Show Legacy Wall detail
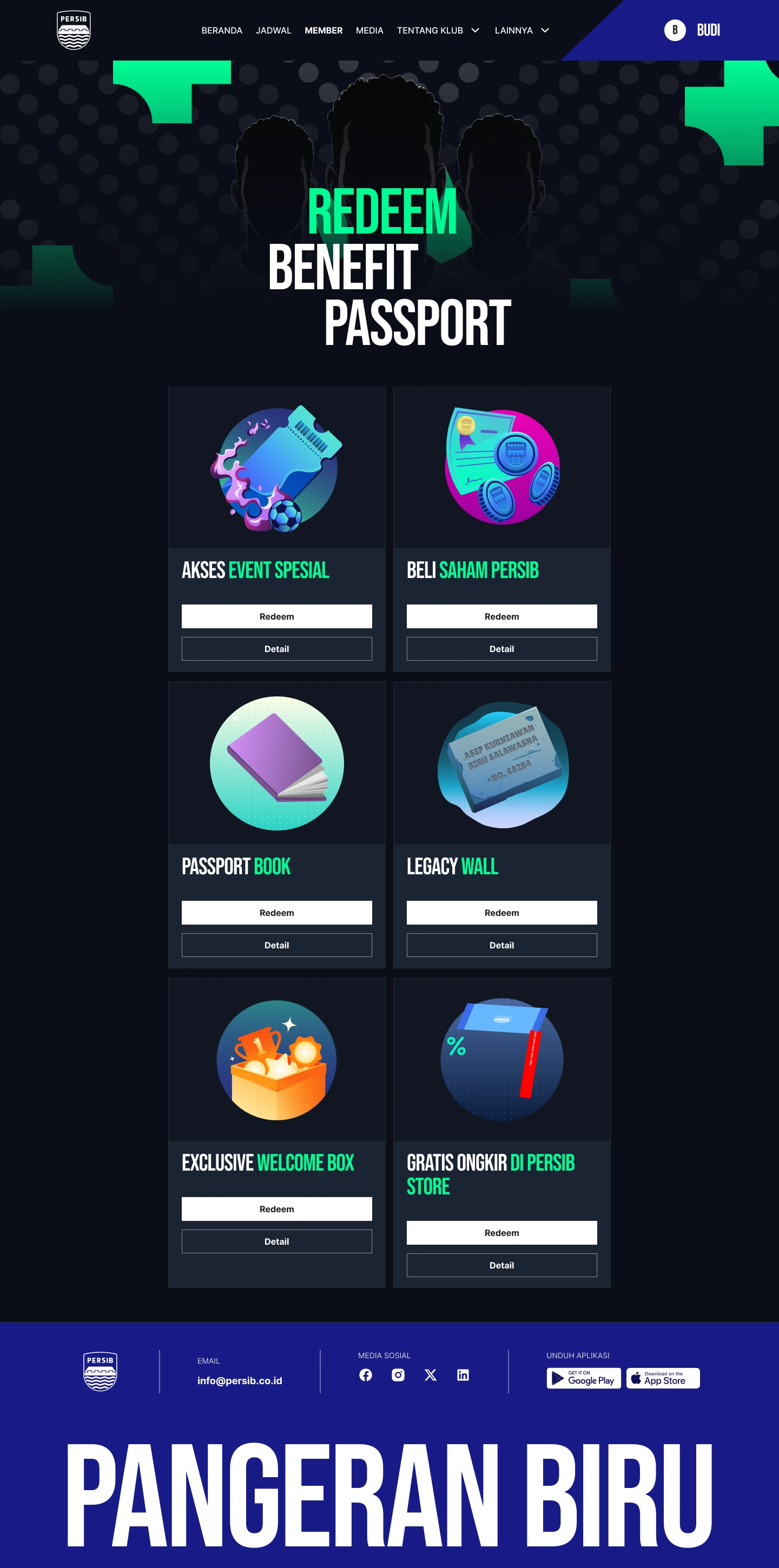779x1568 pixels. coord(501,945)
